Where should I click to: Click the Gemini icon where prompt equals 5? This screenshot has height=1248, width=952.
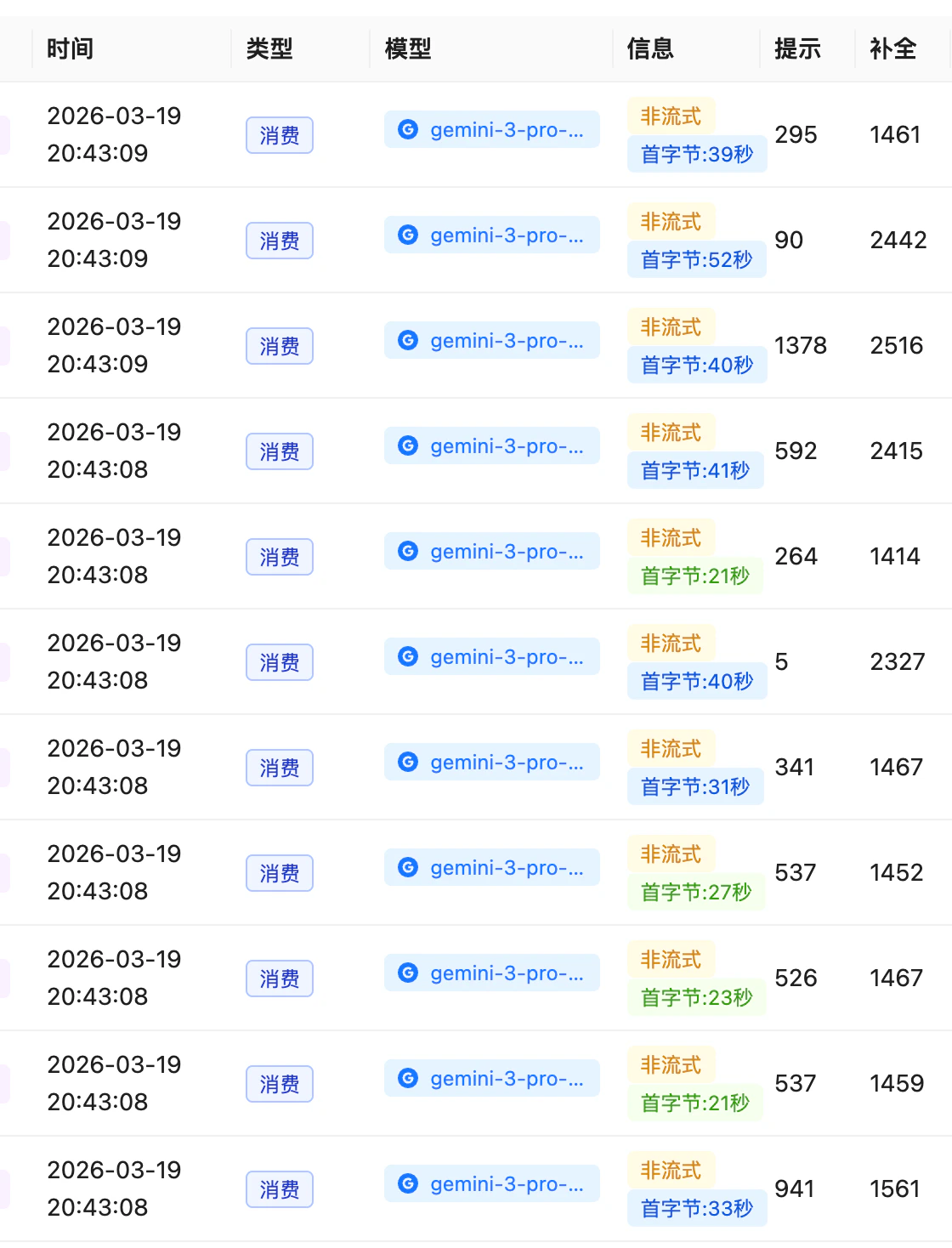(x=408, y=656)
